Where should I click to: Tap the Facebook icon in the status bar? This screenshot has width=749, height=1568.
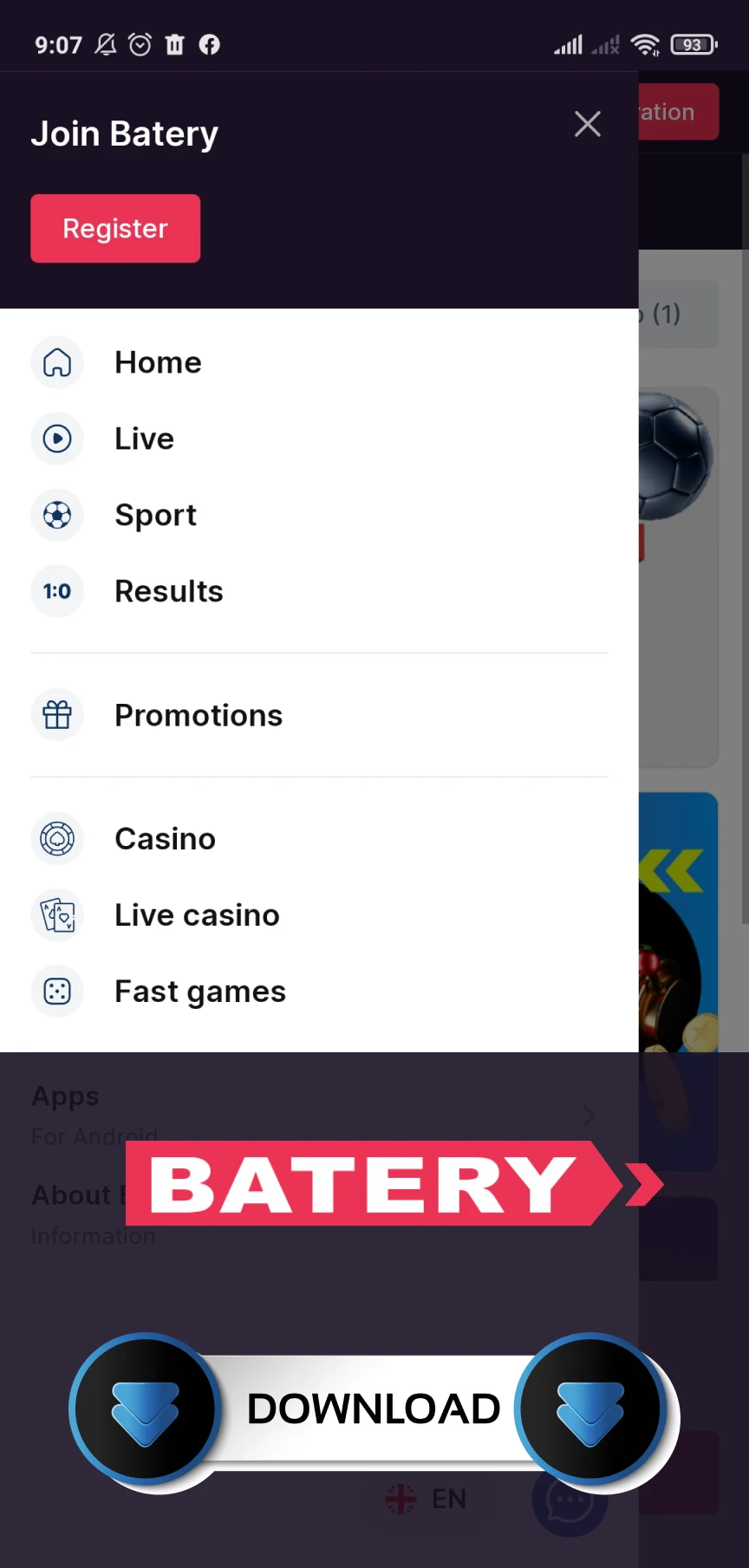pos(210,44)
